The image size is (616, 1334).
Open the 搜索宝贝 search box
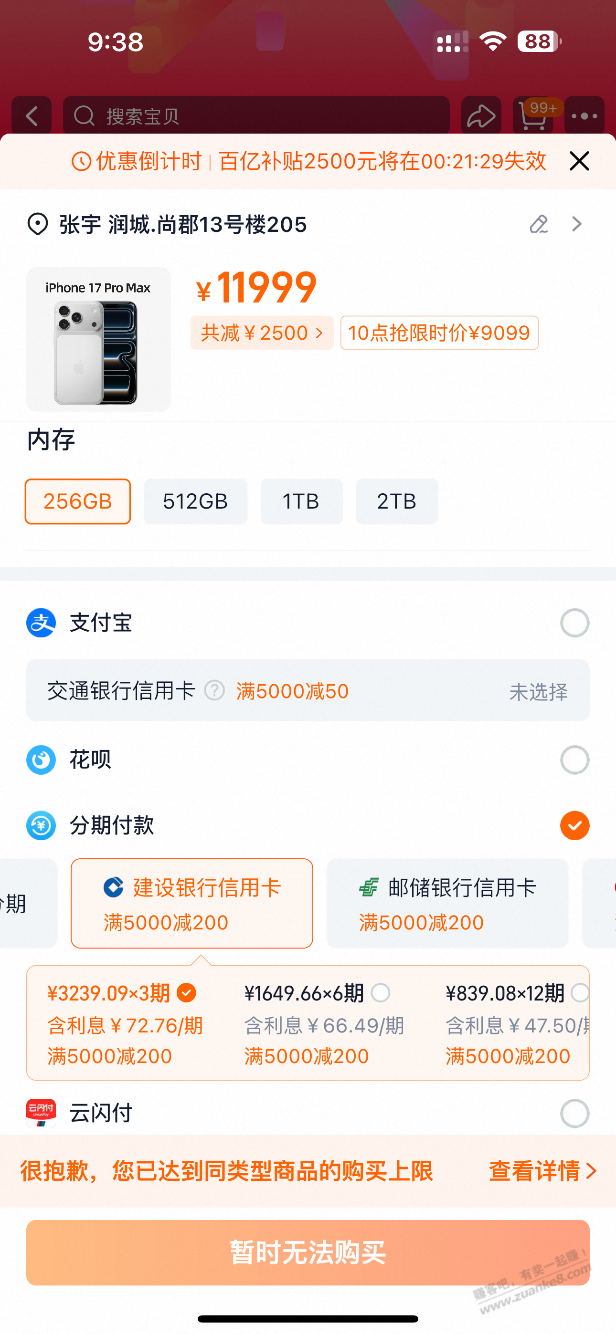(256, 116)
